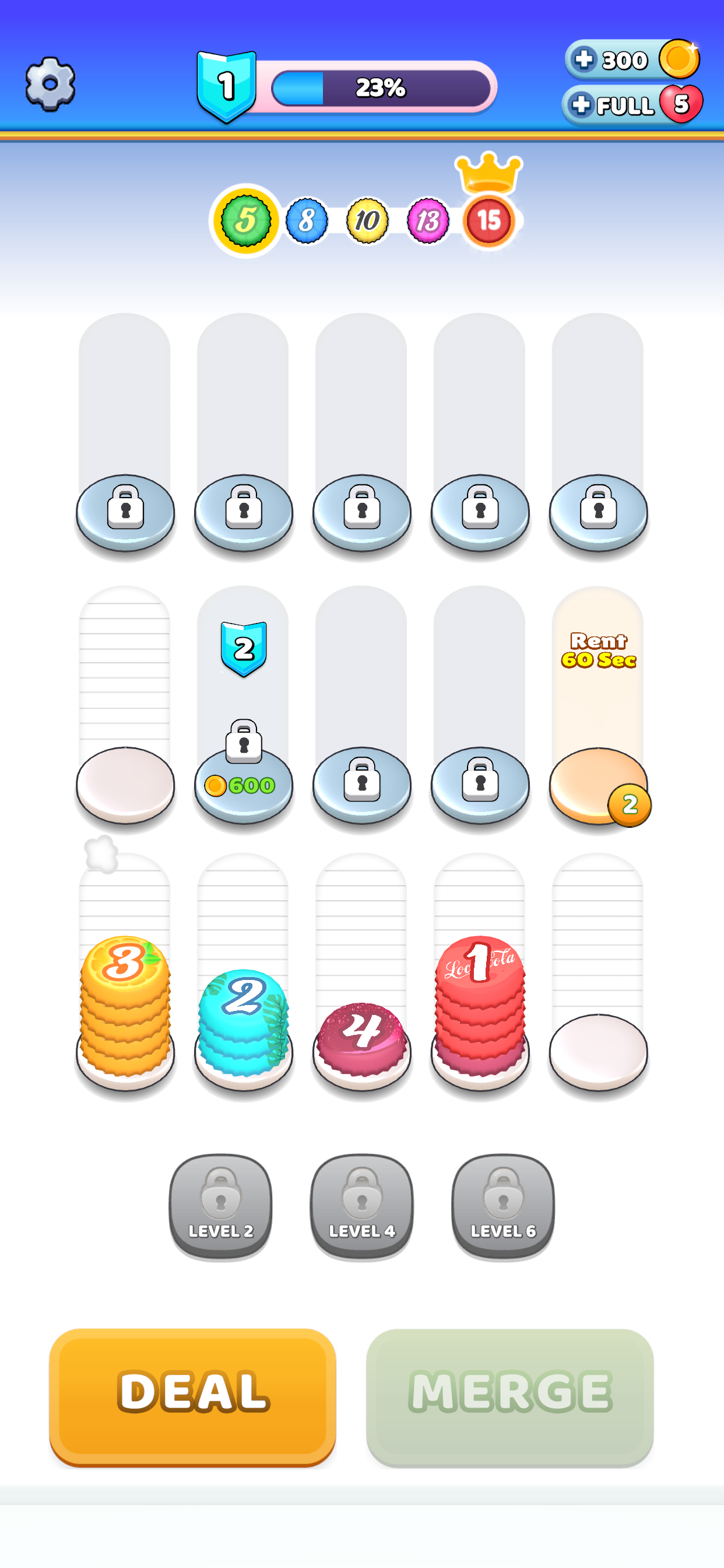Tap the green 5 goal badge

(x=246, y=220)
